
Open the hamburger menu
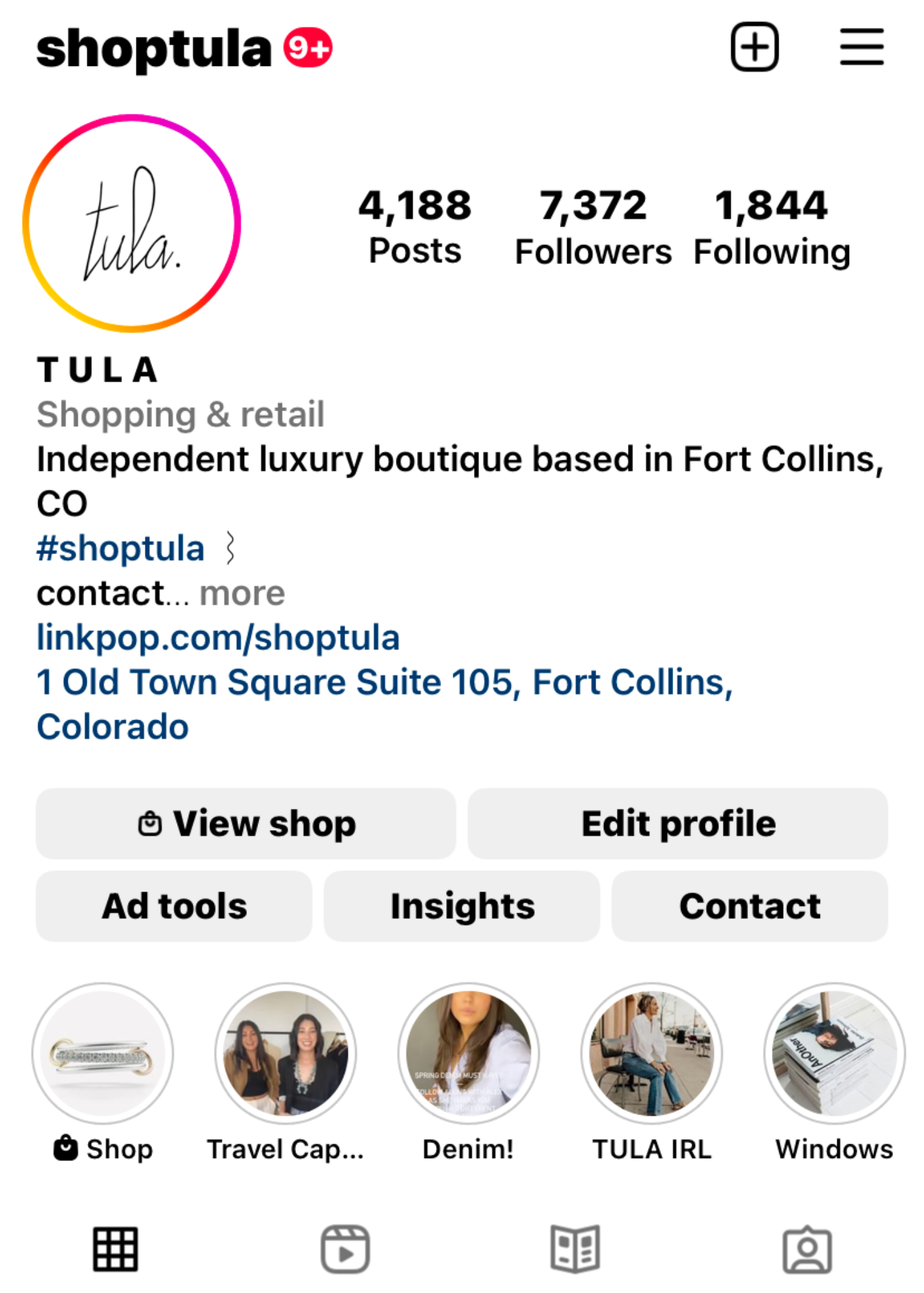pos(861,47)
